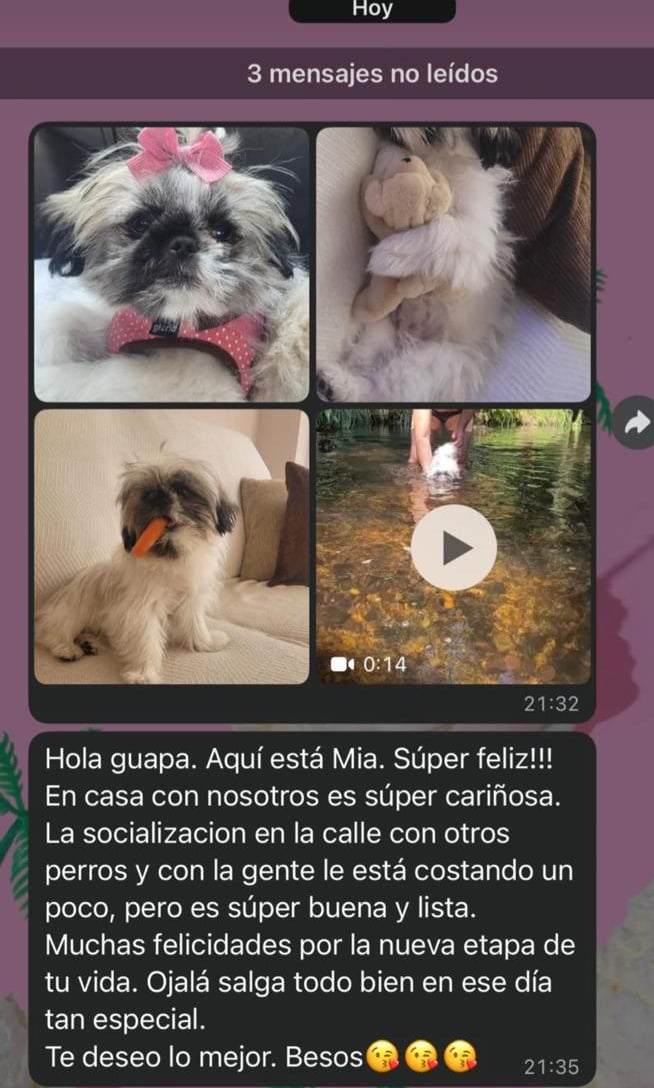Forward the media album with share arrow
This screenshot has height=1088, width=654.
pos(635,423)
